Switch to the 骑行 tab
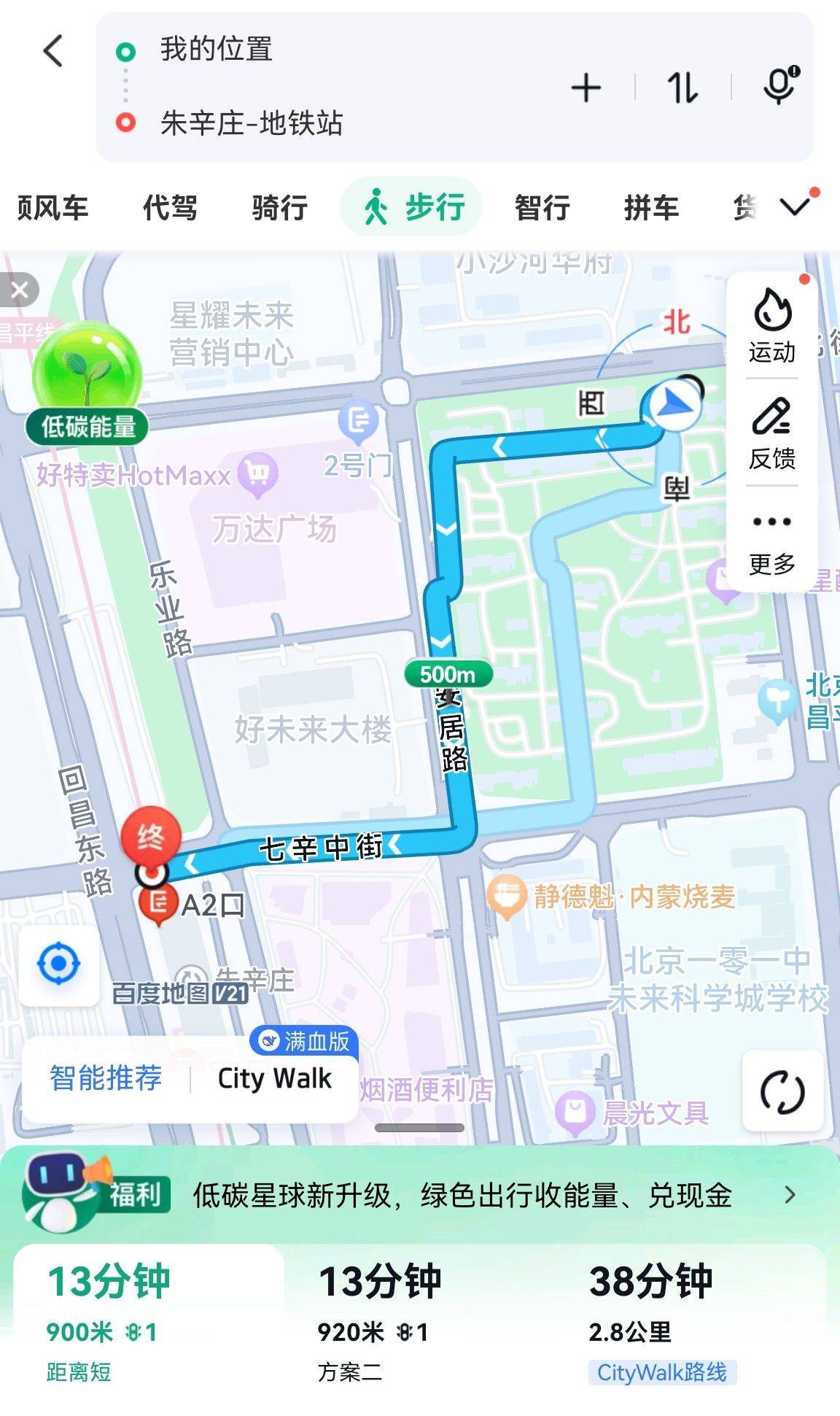The width and height of the screenshot is (840, 1416). click(280, 208)
